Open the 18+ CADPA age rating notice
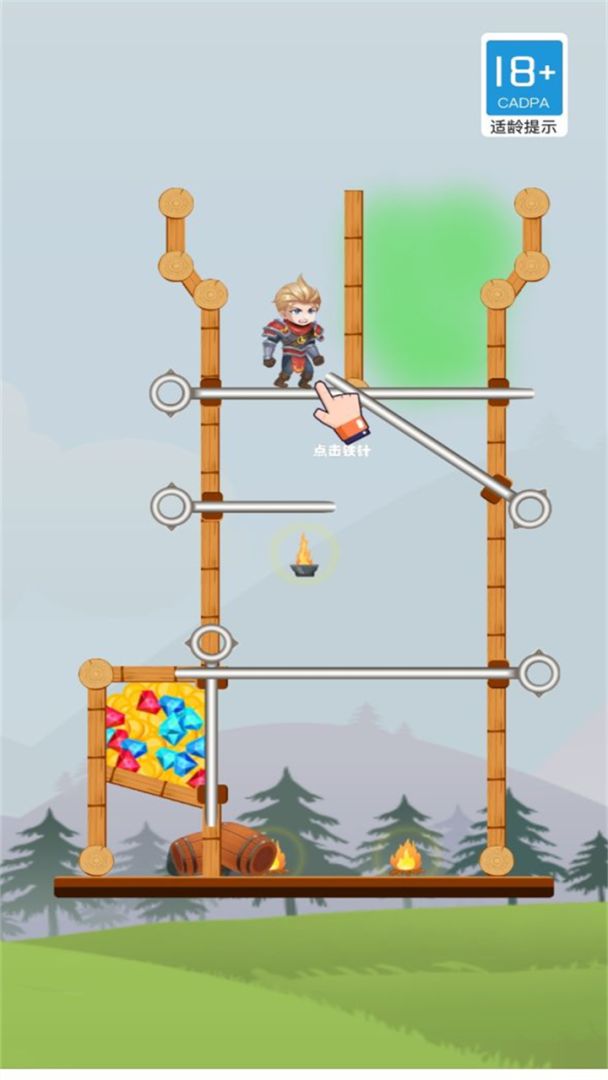This screenshot has width=608, height=1080. (523, 84)
